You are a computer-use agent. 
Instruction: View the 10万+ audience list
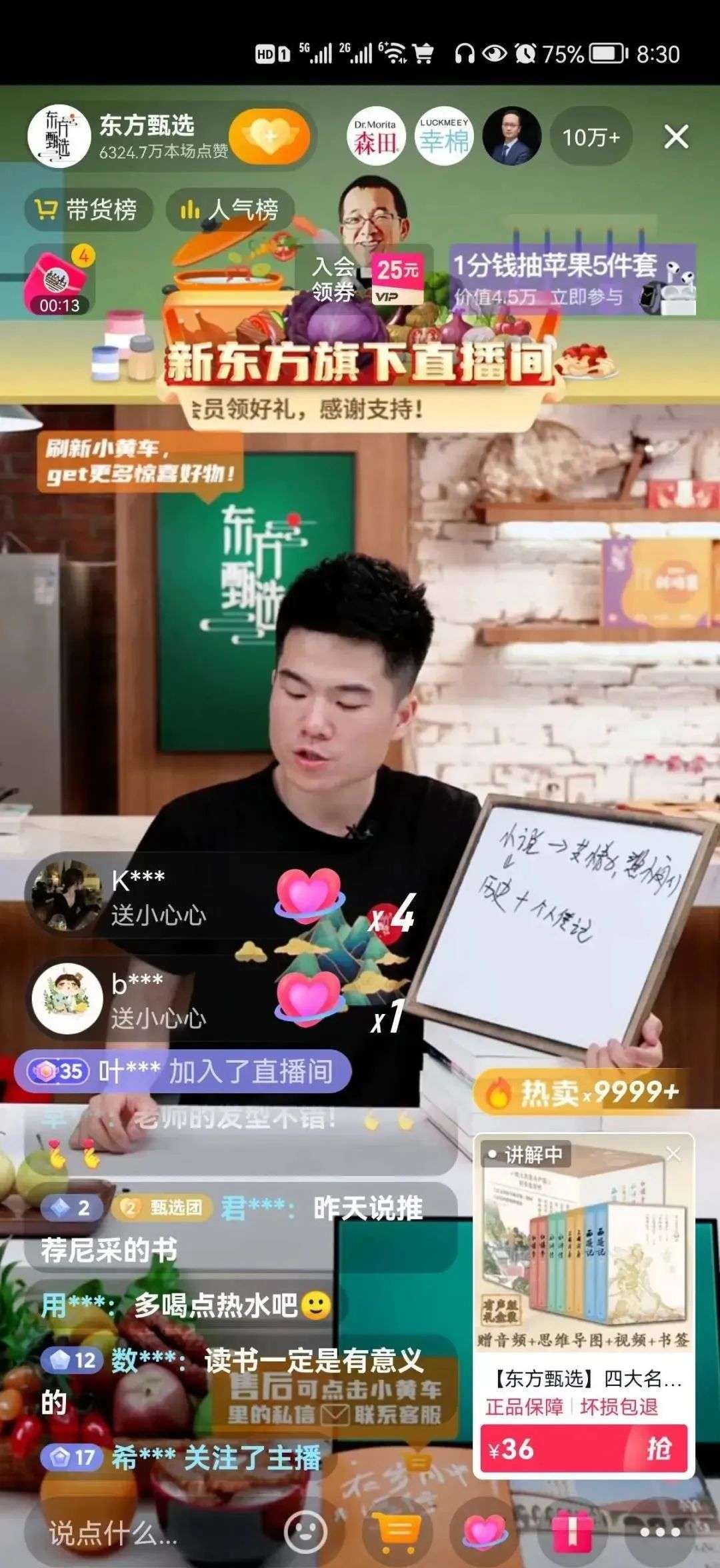click(x=591, y=138)
